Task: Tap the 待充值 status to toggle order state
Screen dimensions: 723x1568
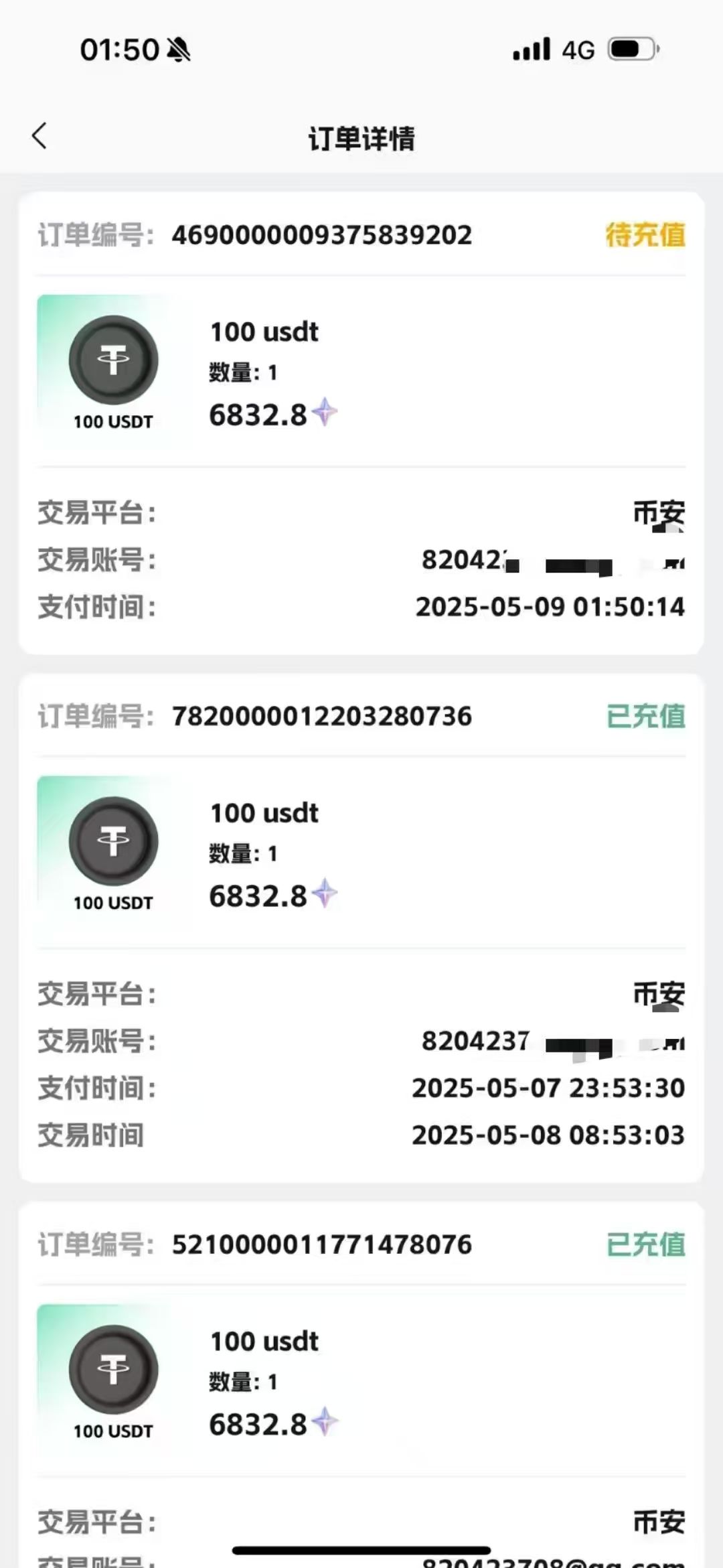Action: [x=646, y=234]
